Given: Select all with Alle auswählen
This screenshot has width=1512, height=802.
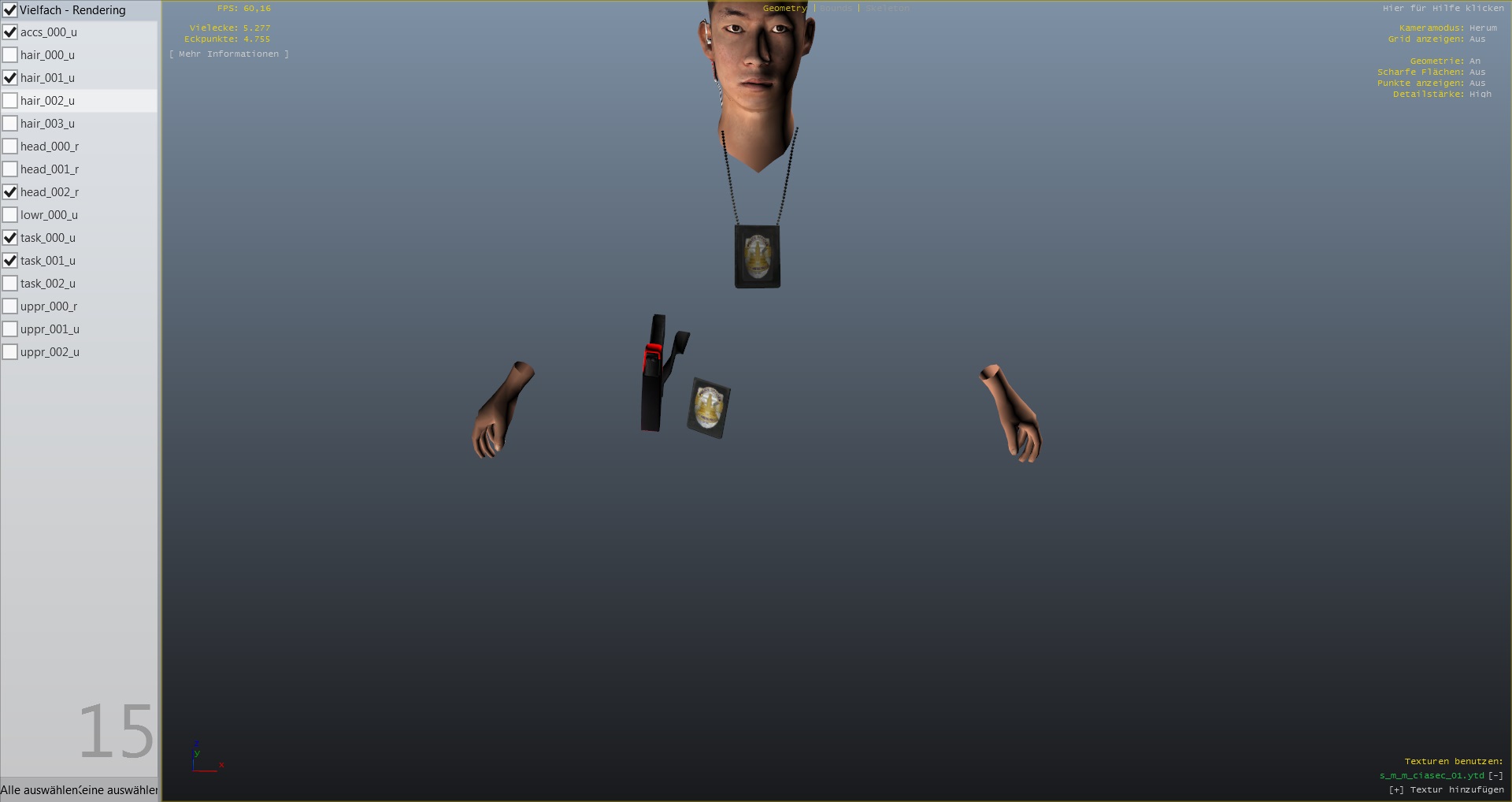Looking at the screenshot, I should coord(38,789).
